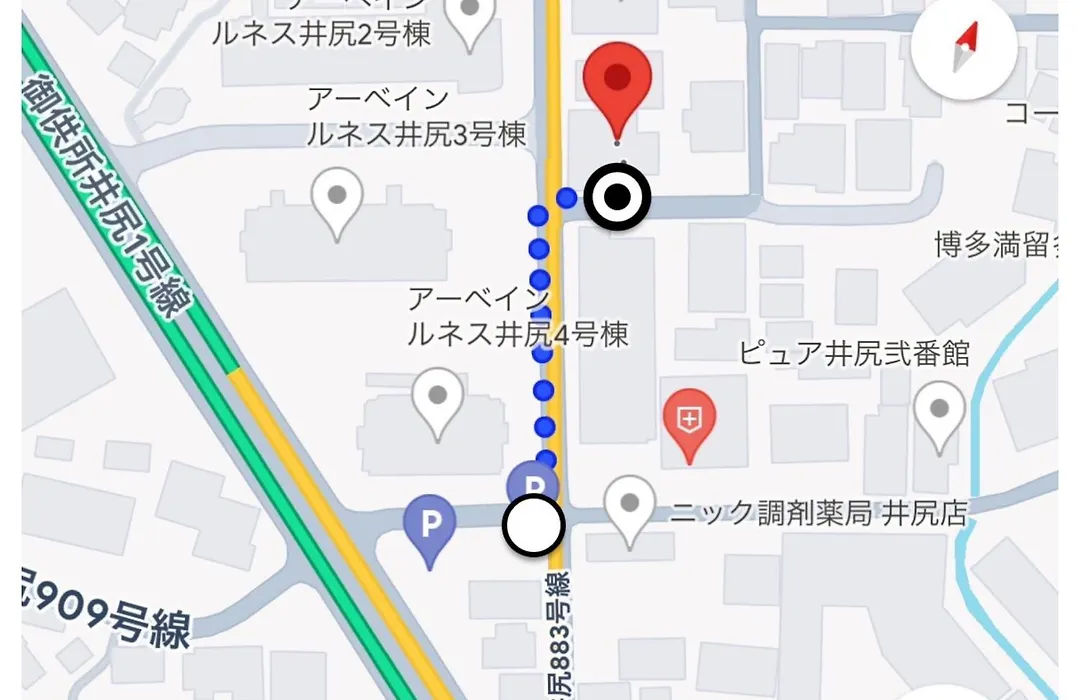
Task: Select the アーベインルネス井尻4号棟 marker
Action: [x=437, y=398]
